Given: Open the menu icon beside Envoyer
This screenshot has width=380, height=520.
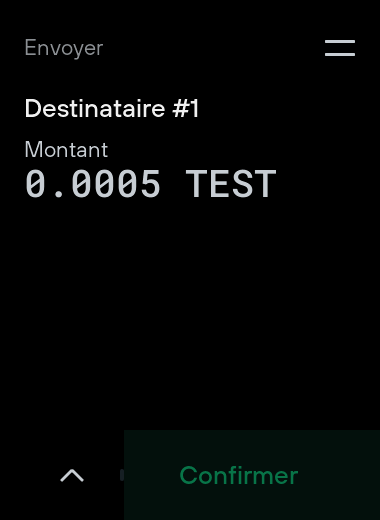Looking at the screenshot, I should 340,48.
